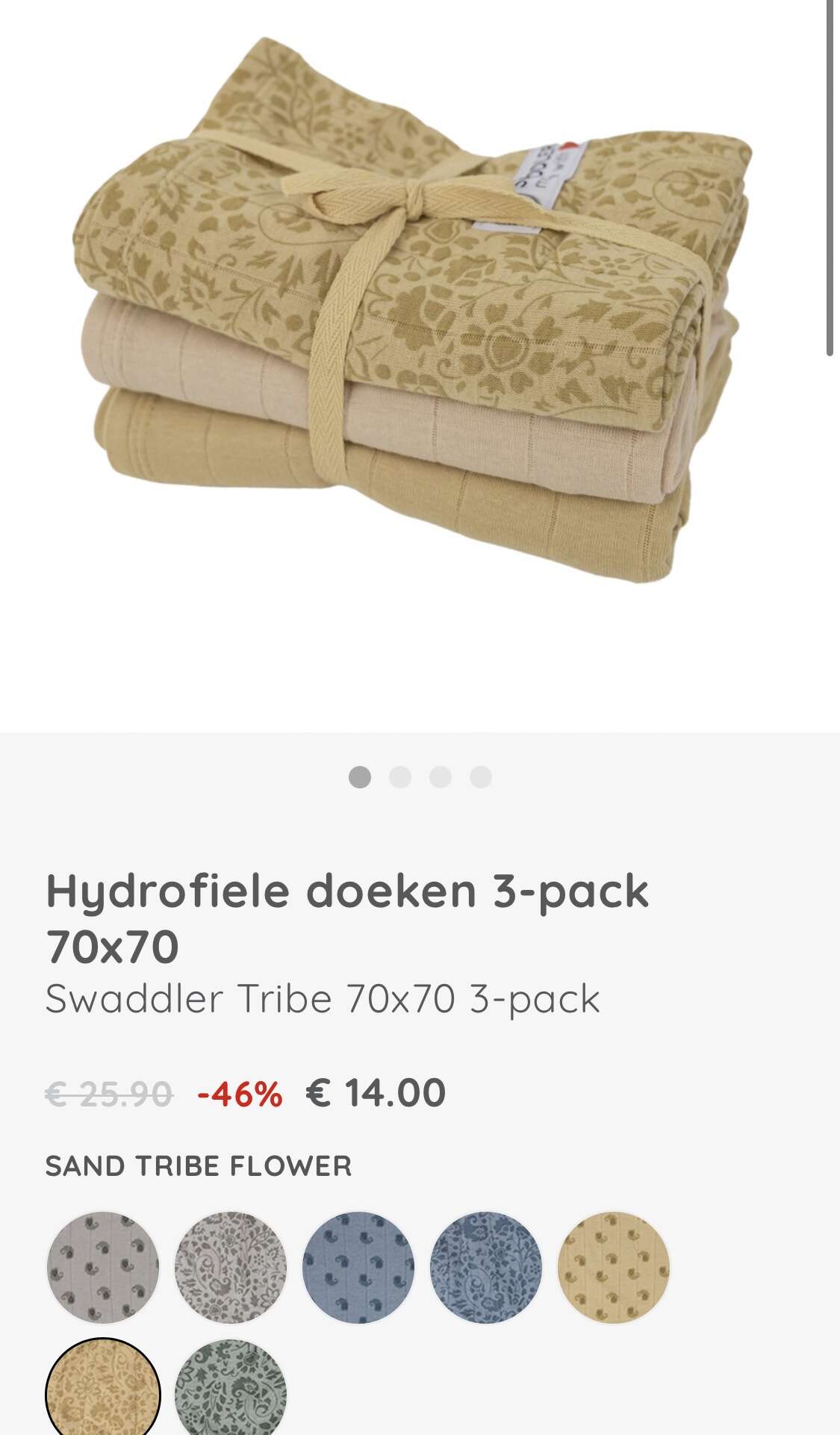
Task: Pick the sand paisley dot swatch
Action: tap(614, 1268)
